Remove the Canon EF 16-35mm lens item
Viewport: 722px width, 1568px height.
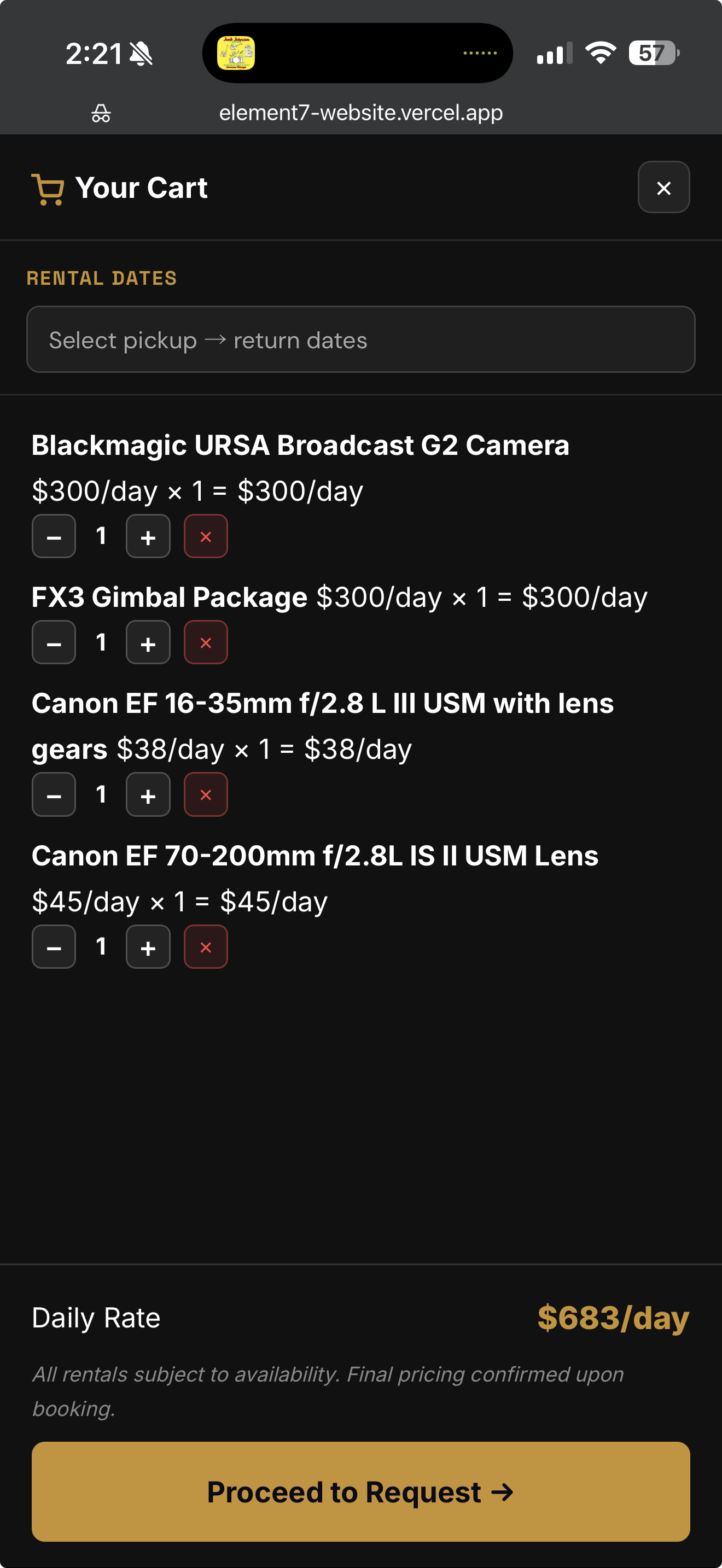click(206, 794)
